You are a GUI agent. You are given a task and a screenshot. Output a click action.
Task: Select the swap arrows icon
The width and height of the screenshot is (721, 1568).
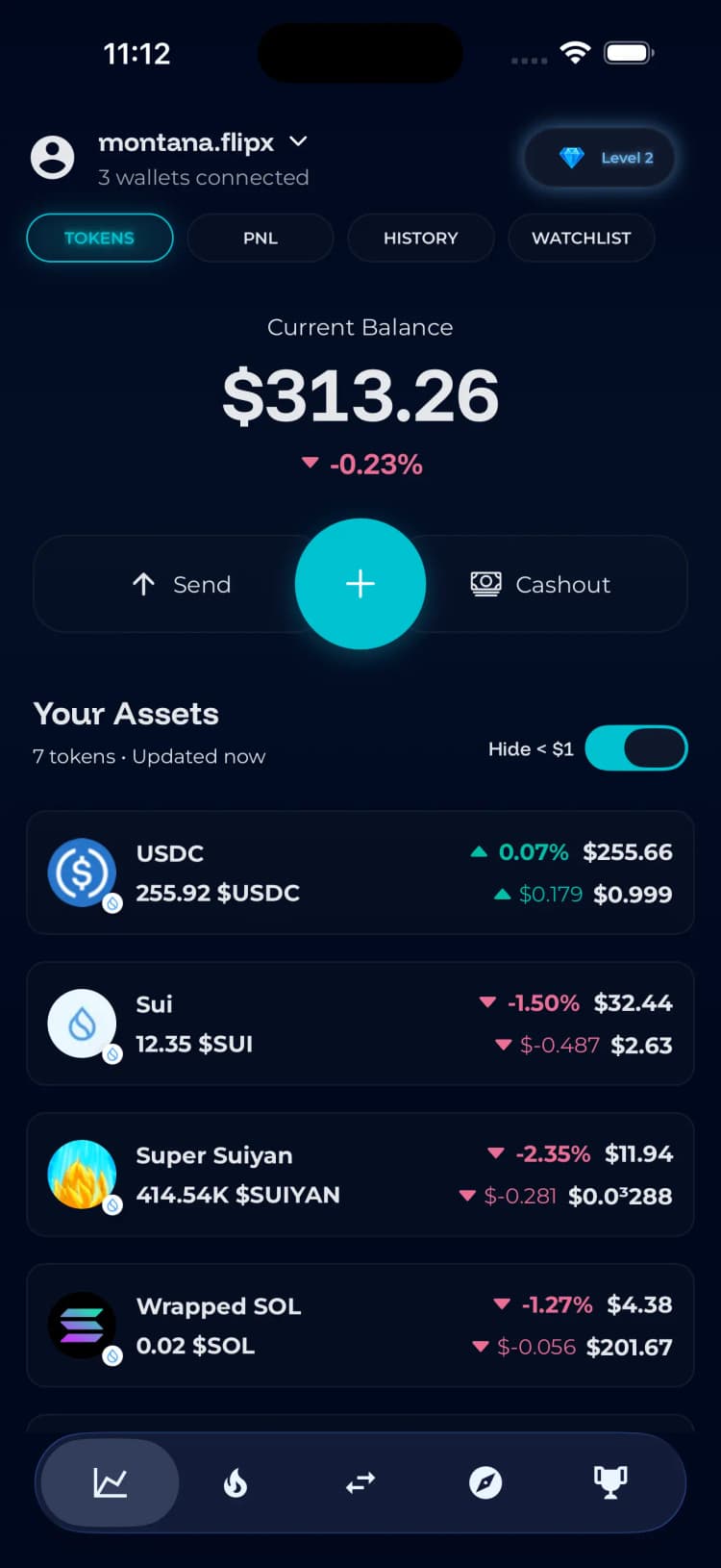coord(360,1482)
